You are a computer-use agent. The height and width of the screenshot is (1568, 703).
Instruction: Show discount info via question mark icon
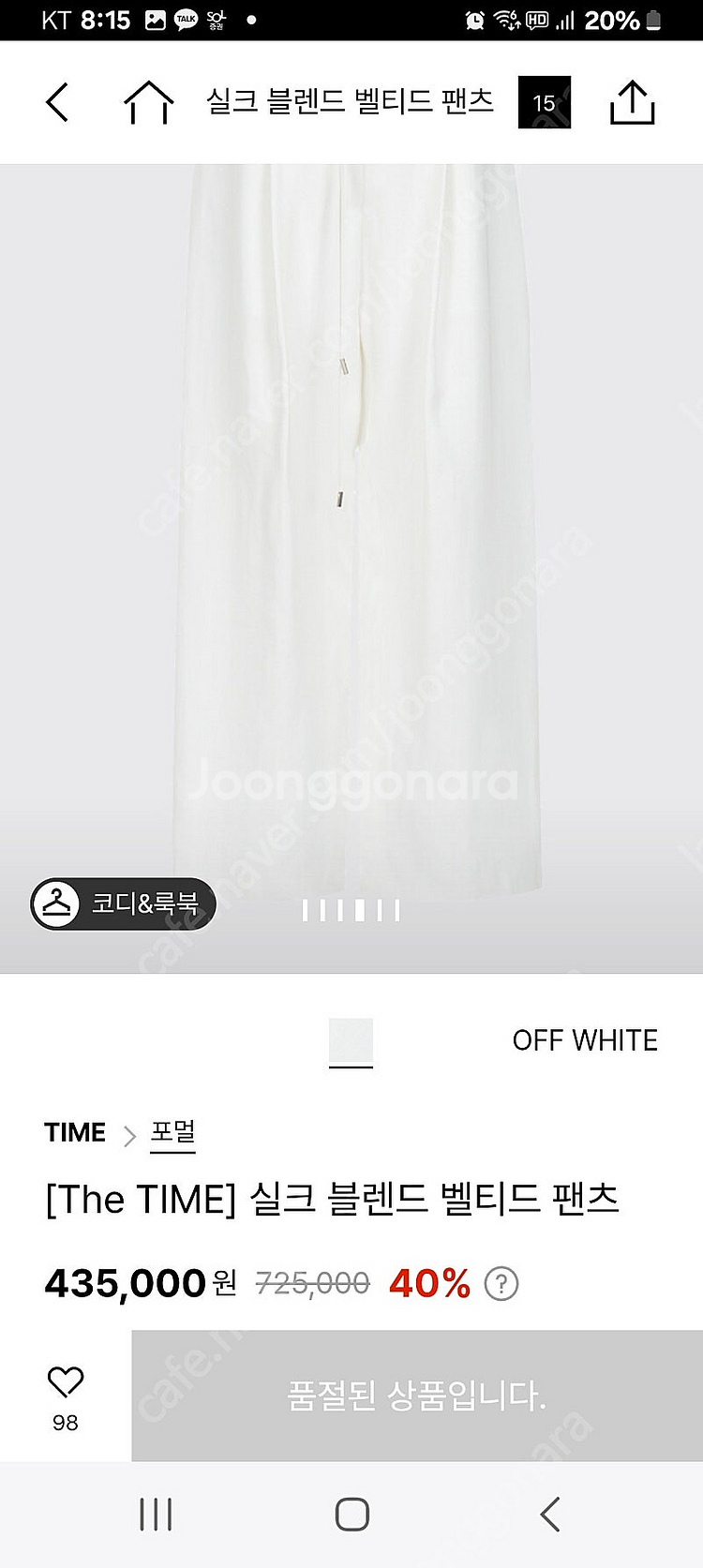(x=501, y=1283)
